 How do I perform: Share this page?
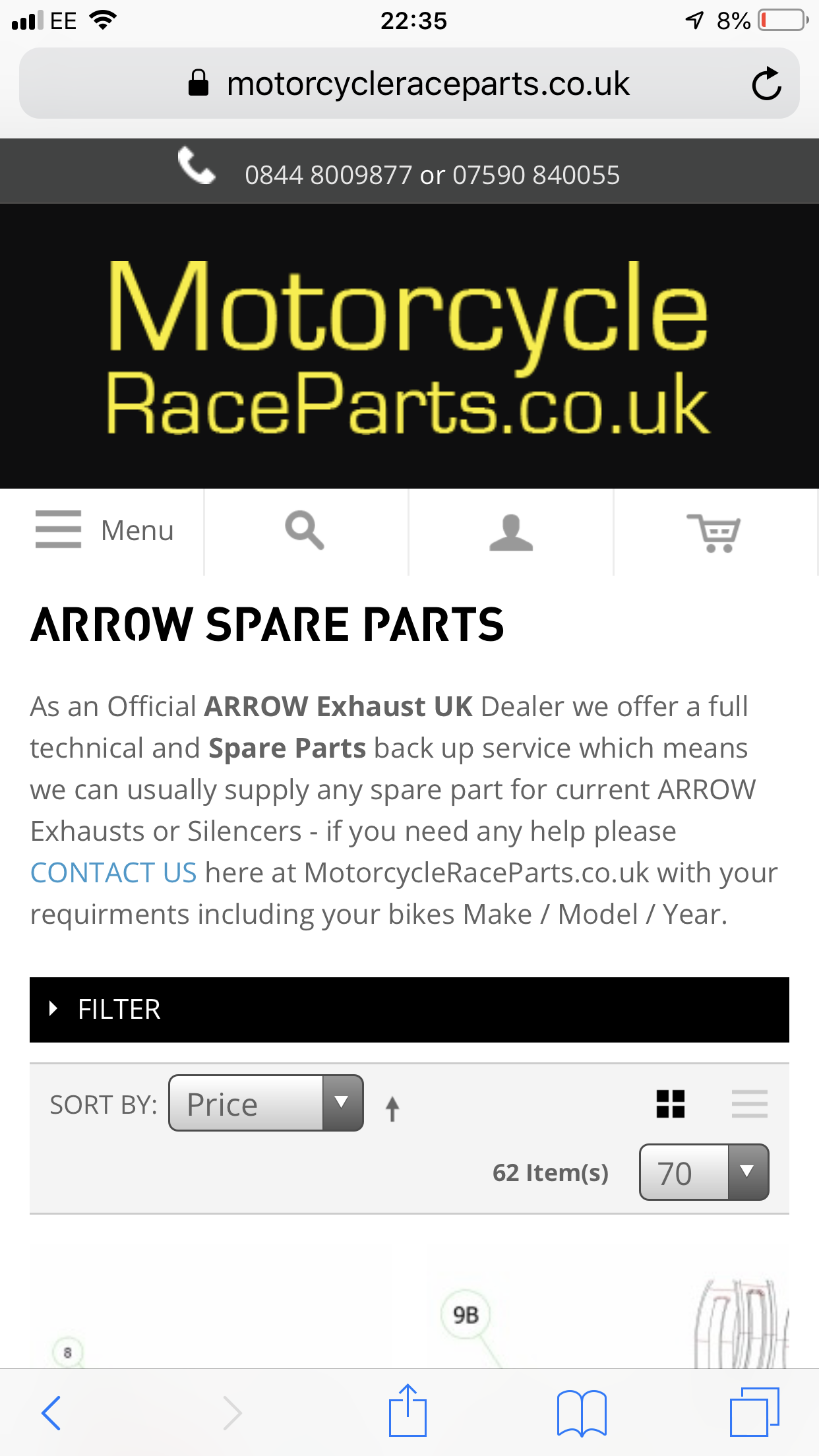[x=408, y=1411]
